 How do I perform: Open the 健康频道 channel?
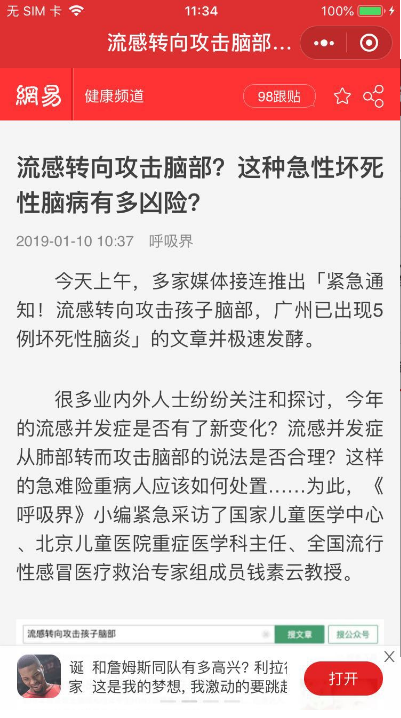pyautogui.click(x=114, y=96)
